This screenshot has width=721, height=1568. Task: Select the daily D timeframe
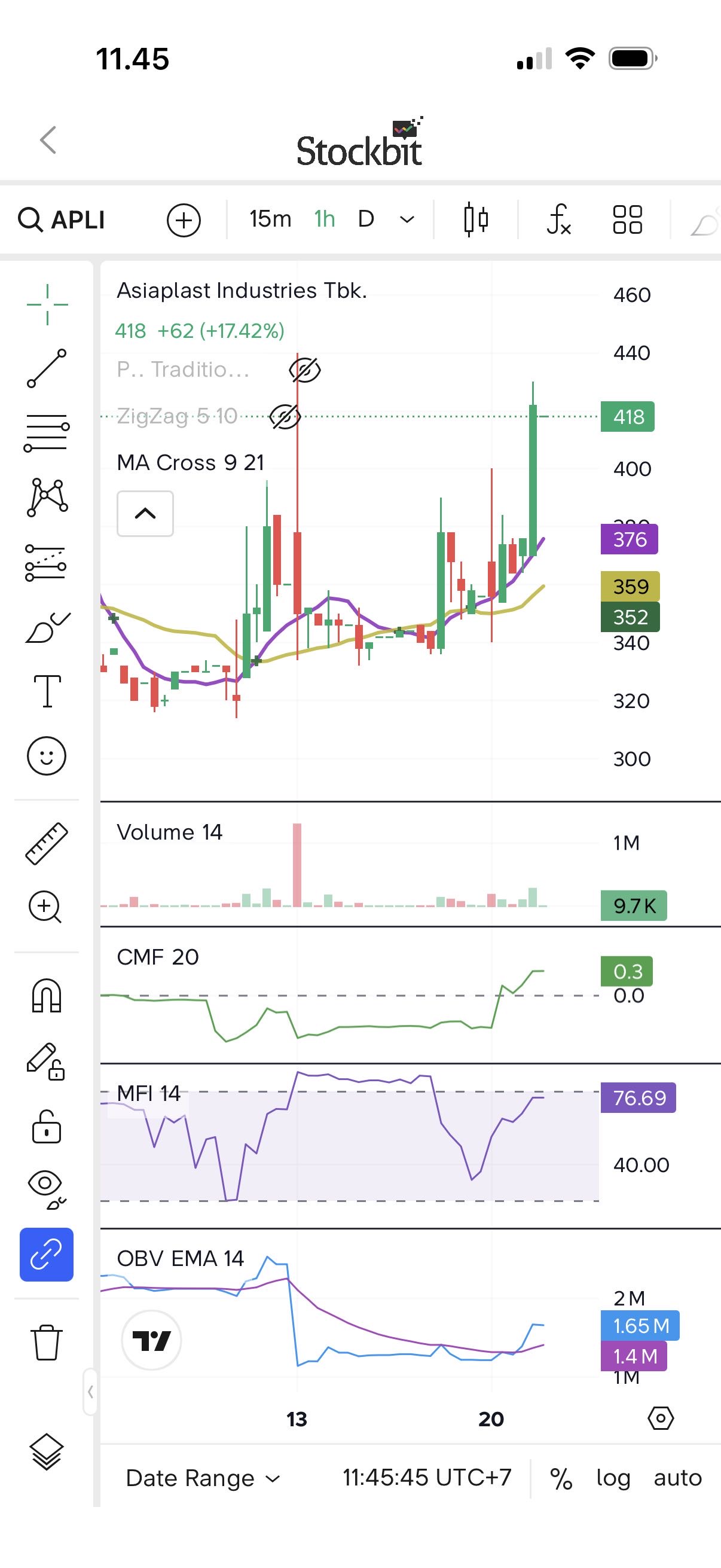tap(366, 219)
